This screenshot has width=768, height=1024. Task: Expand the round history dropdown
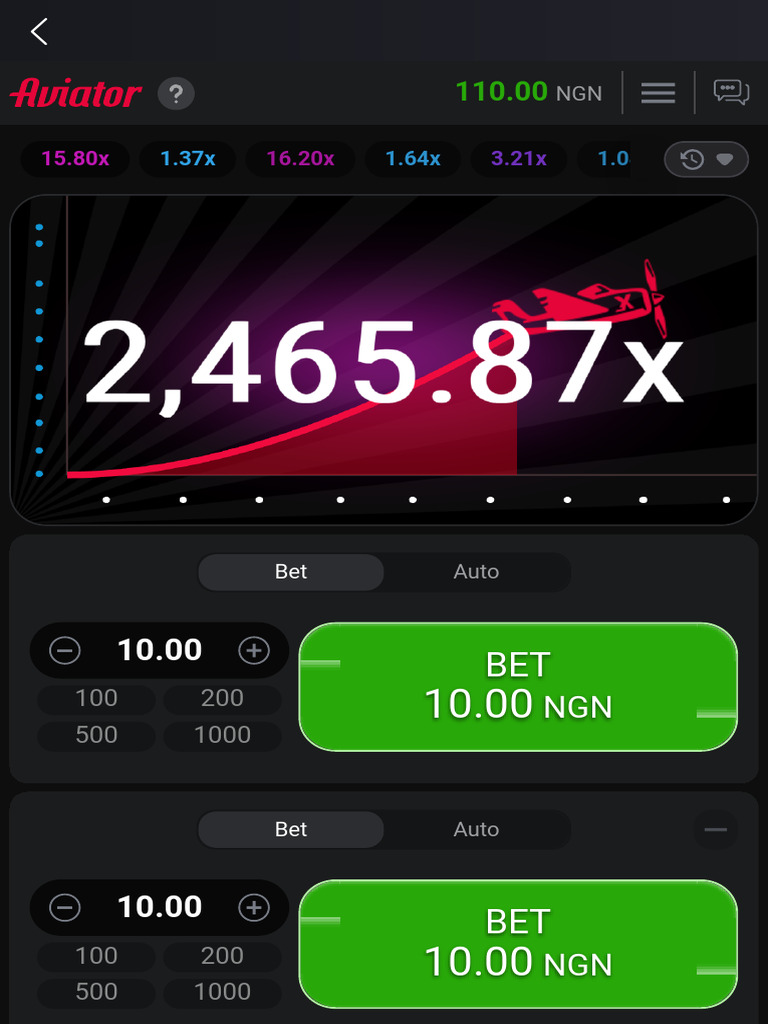(706, 159)
